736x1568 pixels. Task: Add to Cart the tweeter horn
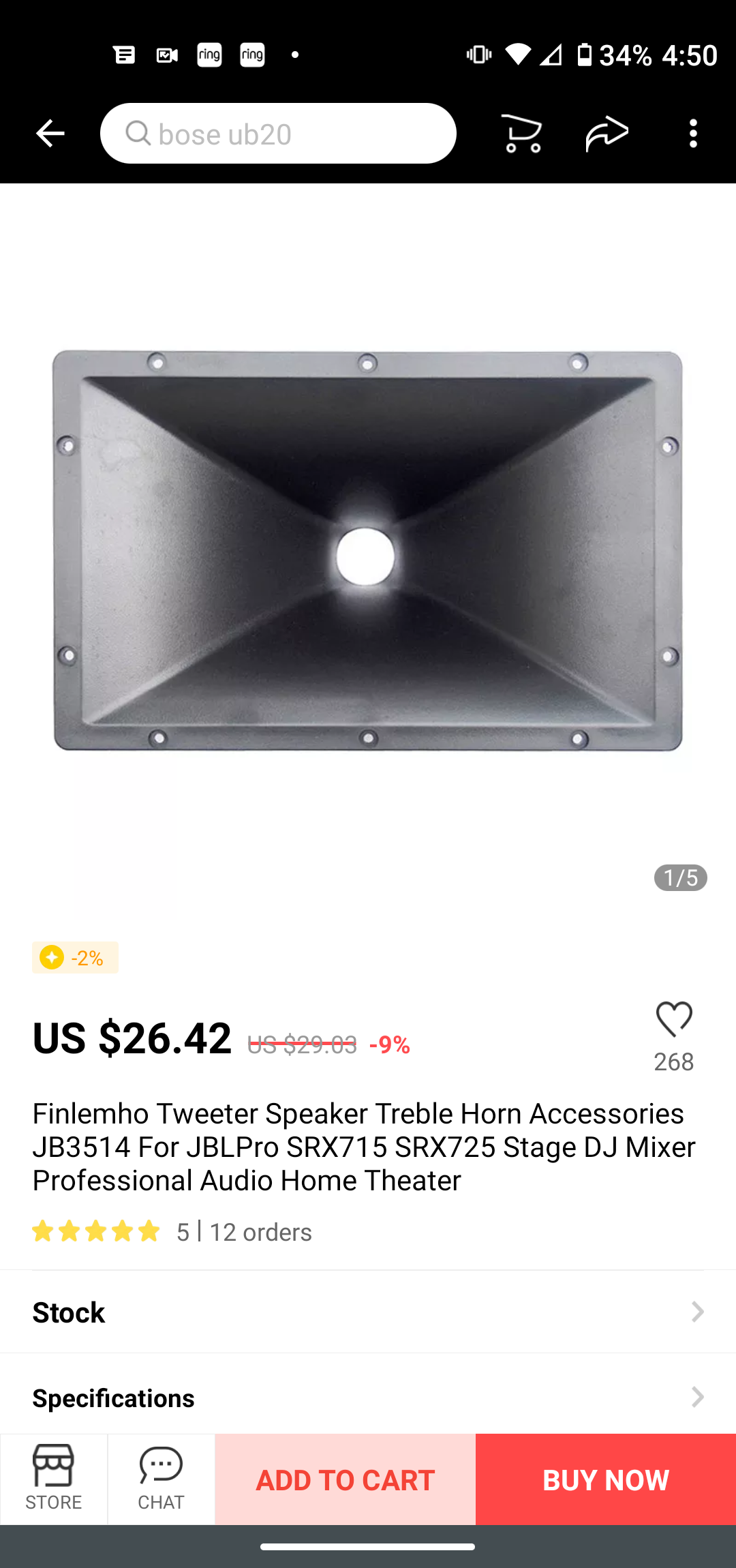(x=346, y=1479)
